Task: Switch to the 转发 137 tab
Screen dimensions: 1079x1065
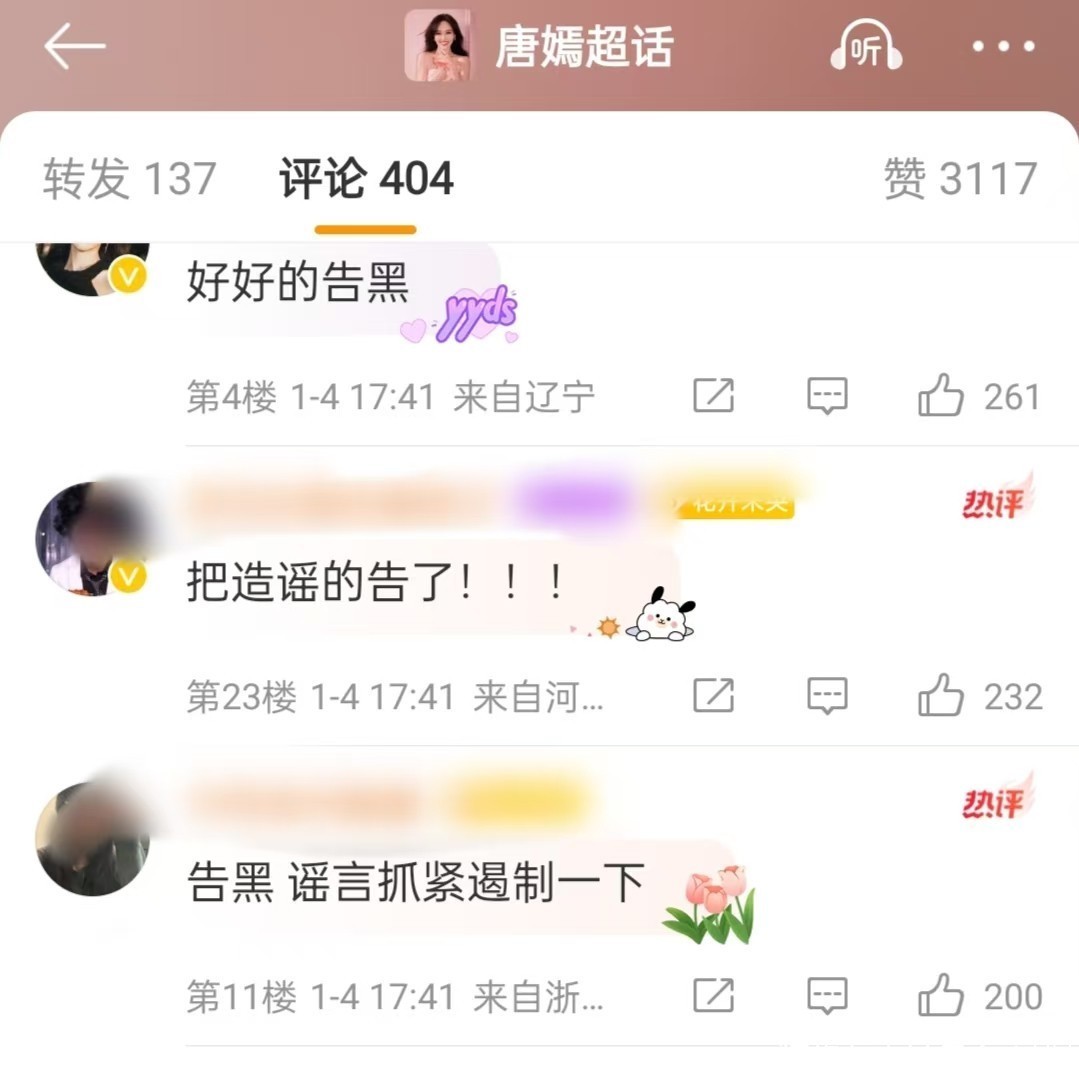Action: point(129,179)
